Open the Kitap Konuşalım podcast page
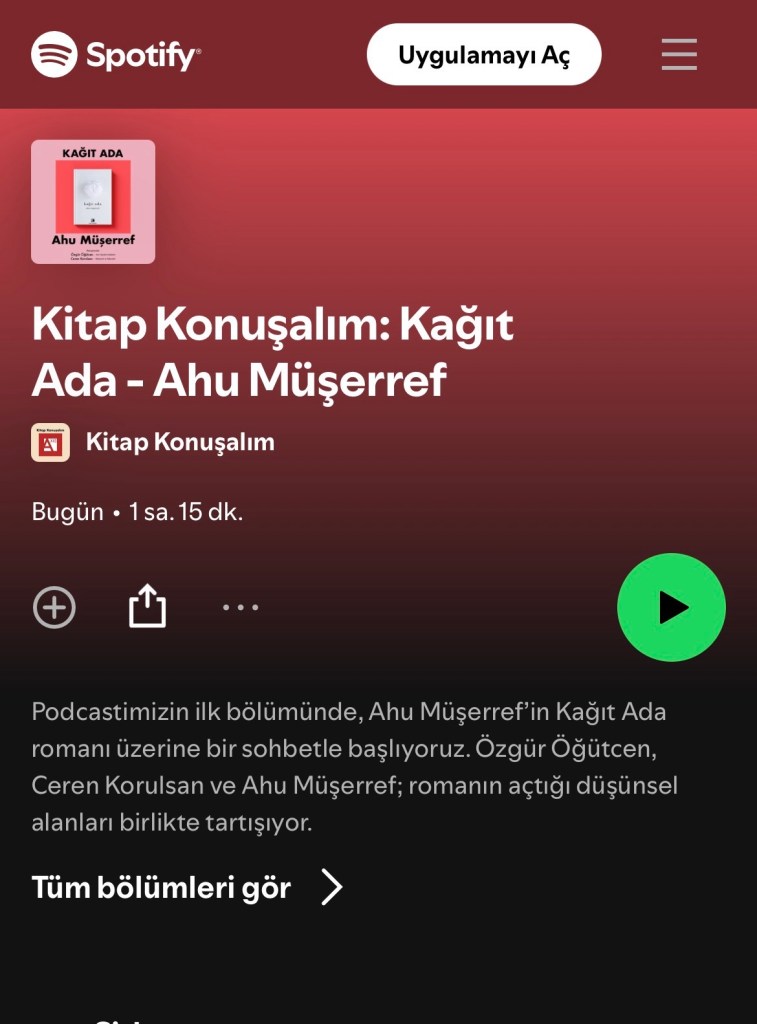This screenshot has width=757, height=1024. point(179,442)
